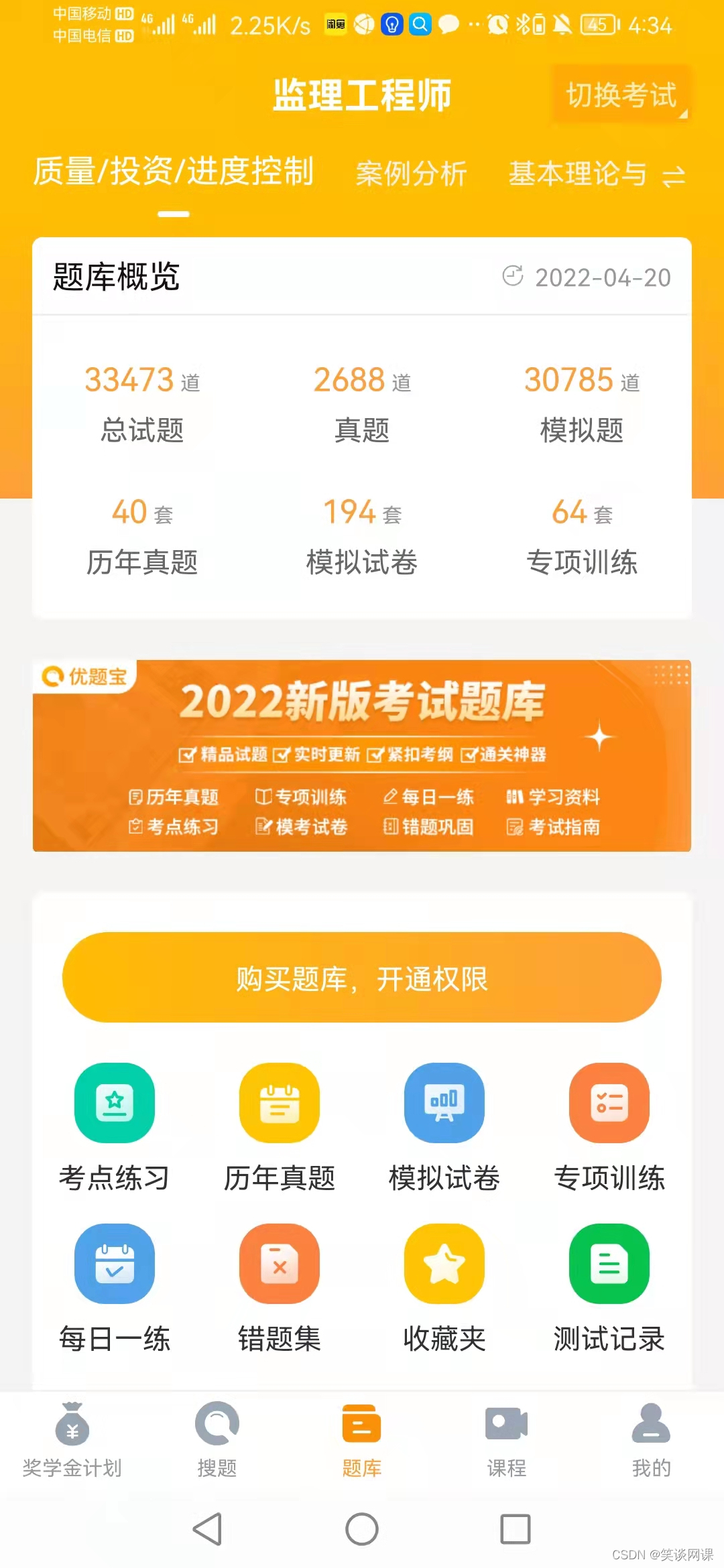
Task: Open the subject switch arrows icon
Action: [x=674, y=177]
